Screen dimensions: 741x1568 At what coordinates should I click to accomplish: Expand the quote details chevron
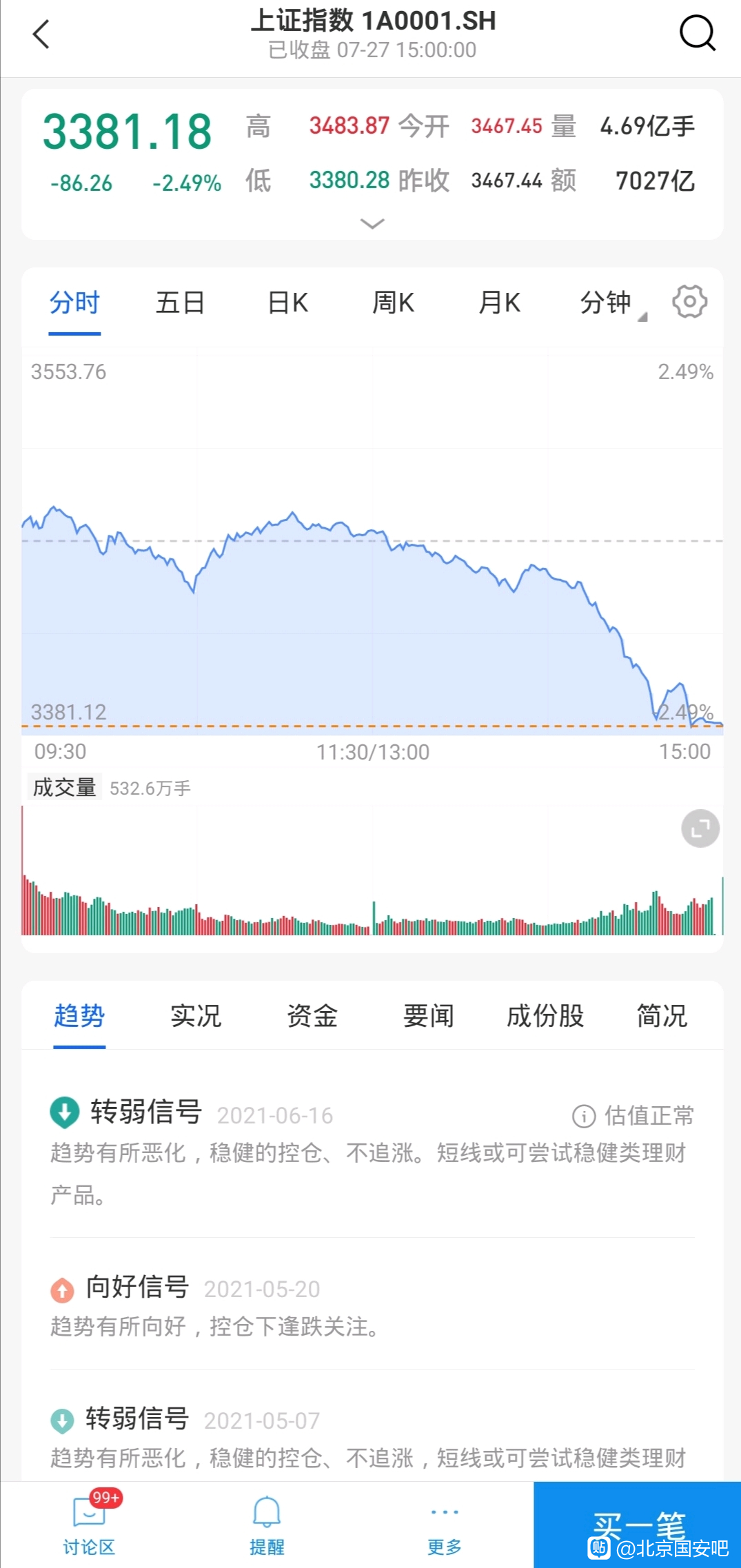click(x=372, y=223)
